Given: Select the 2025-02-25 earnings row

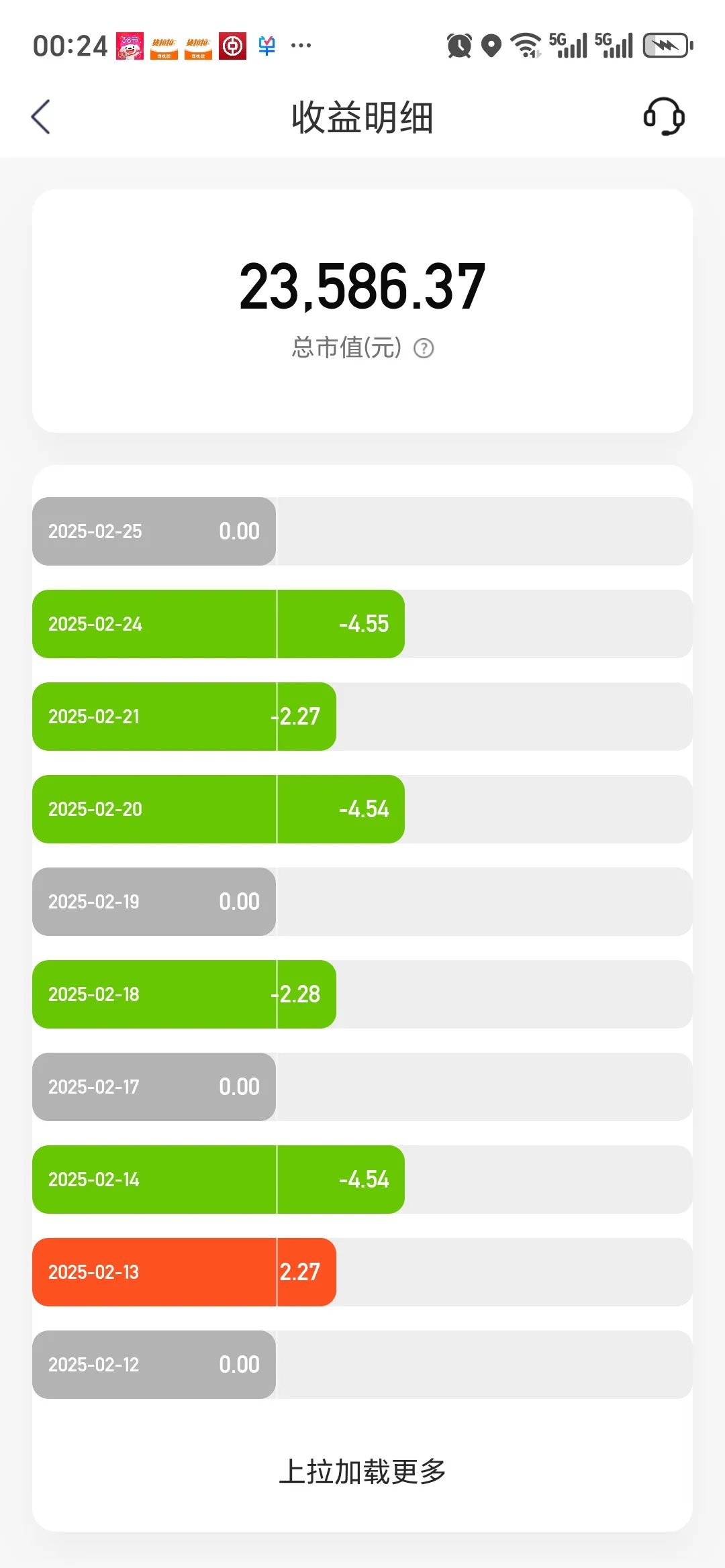Looking at the screenshot, I should click(x=153, y=531).
